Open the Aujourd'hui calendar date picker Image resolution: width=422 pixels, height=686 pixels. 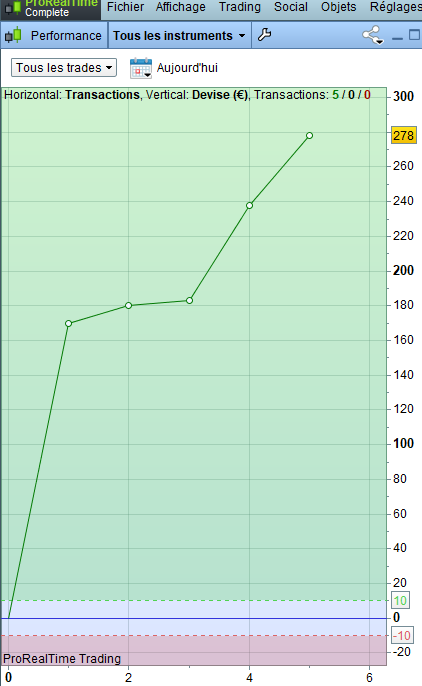(141, 68)
